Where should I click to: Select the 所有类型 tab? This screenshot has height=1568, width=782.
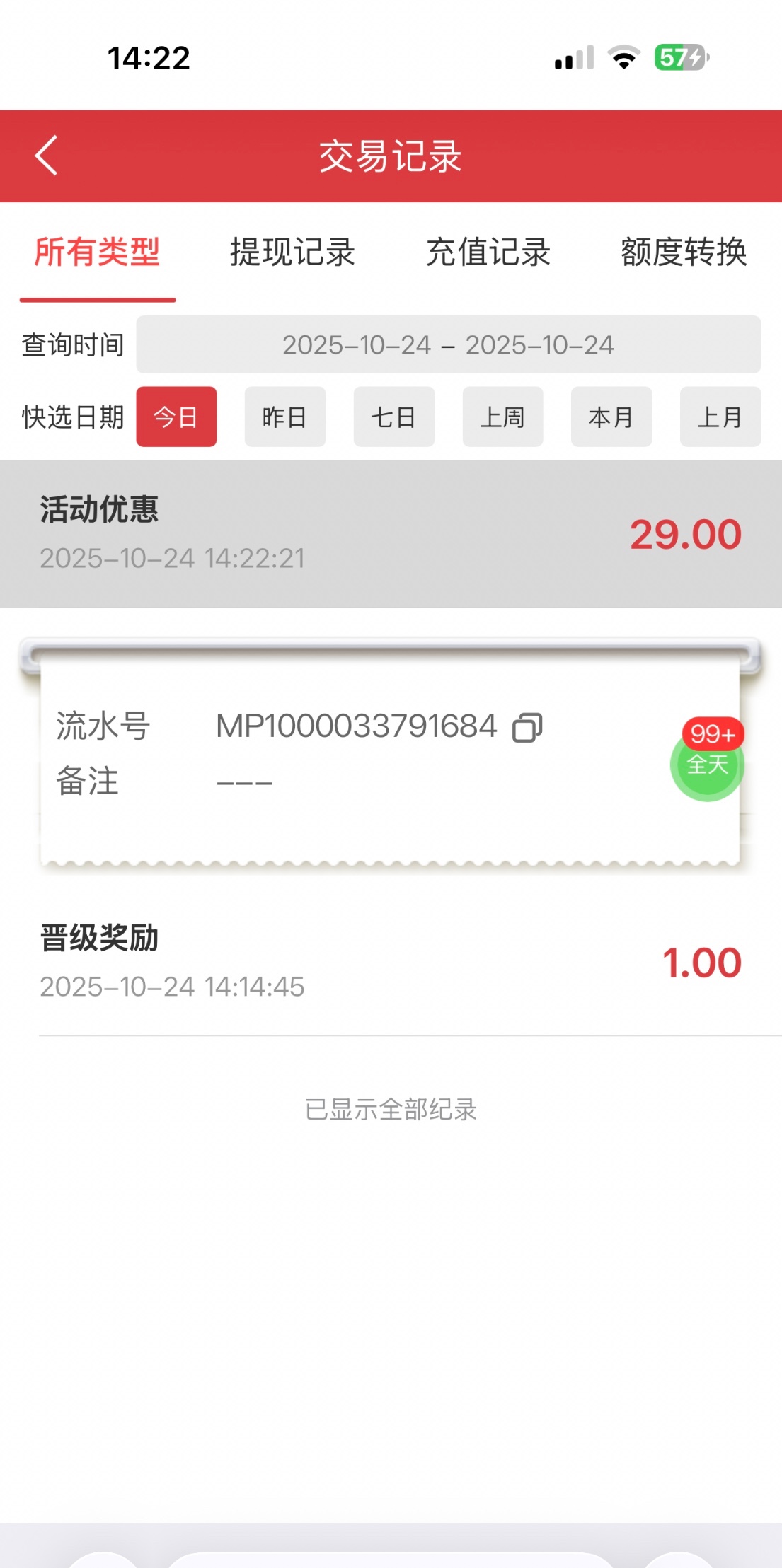98,252
